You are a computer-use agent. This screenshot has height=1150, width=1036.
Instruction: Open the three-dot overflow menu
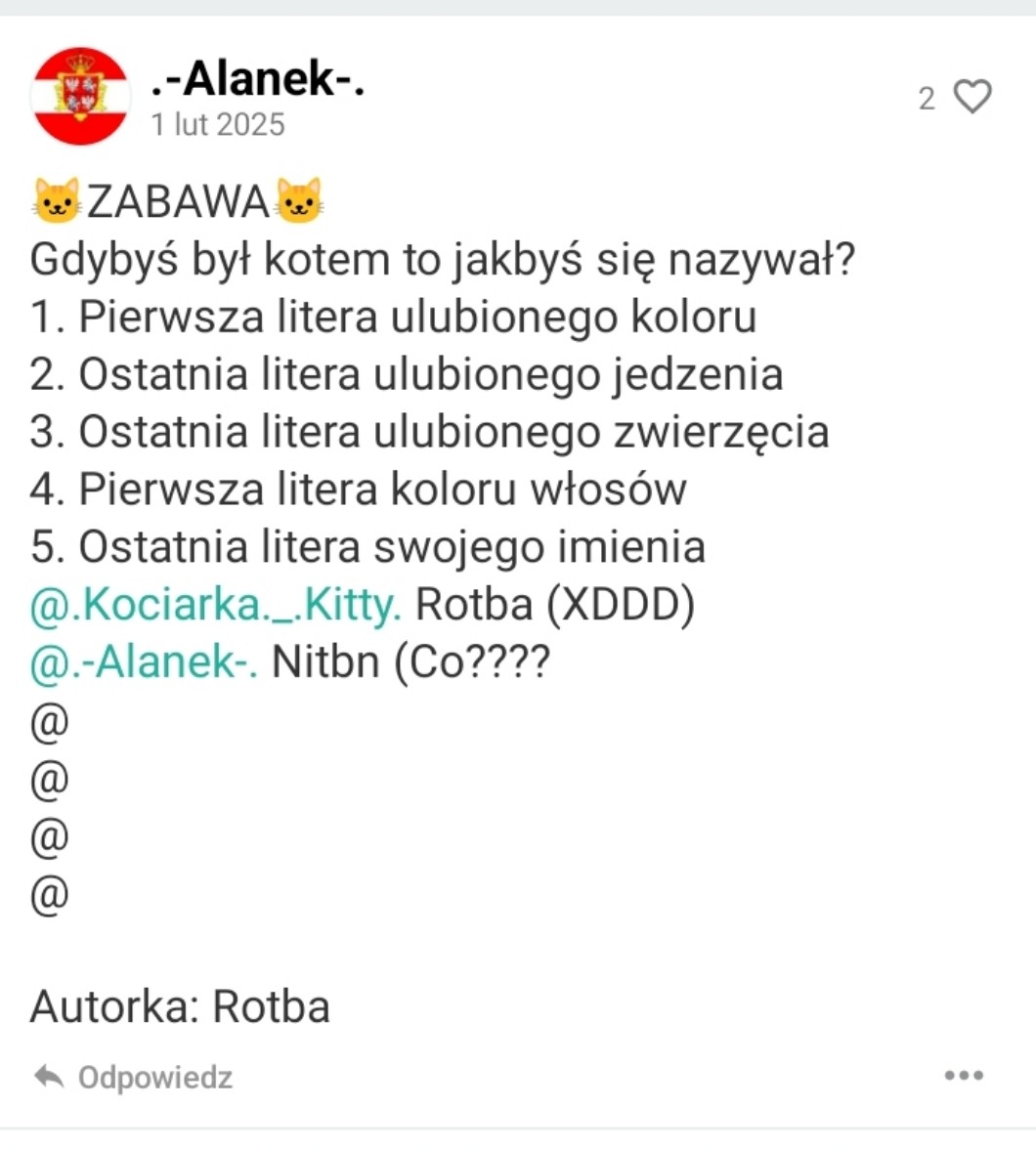[x=964, y=1076]
